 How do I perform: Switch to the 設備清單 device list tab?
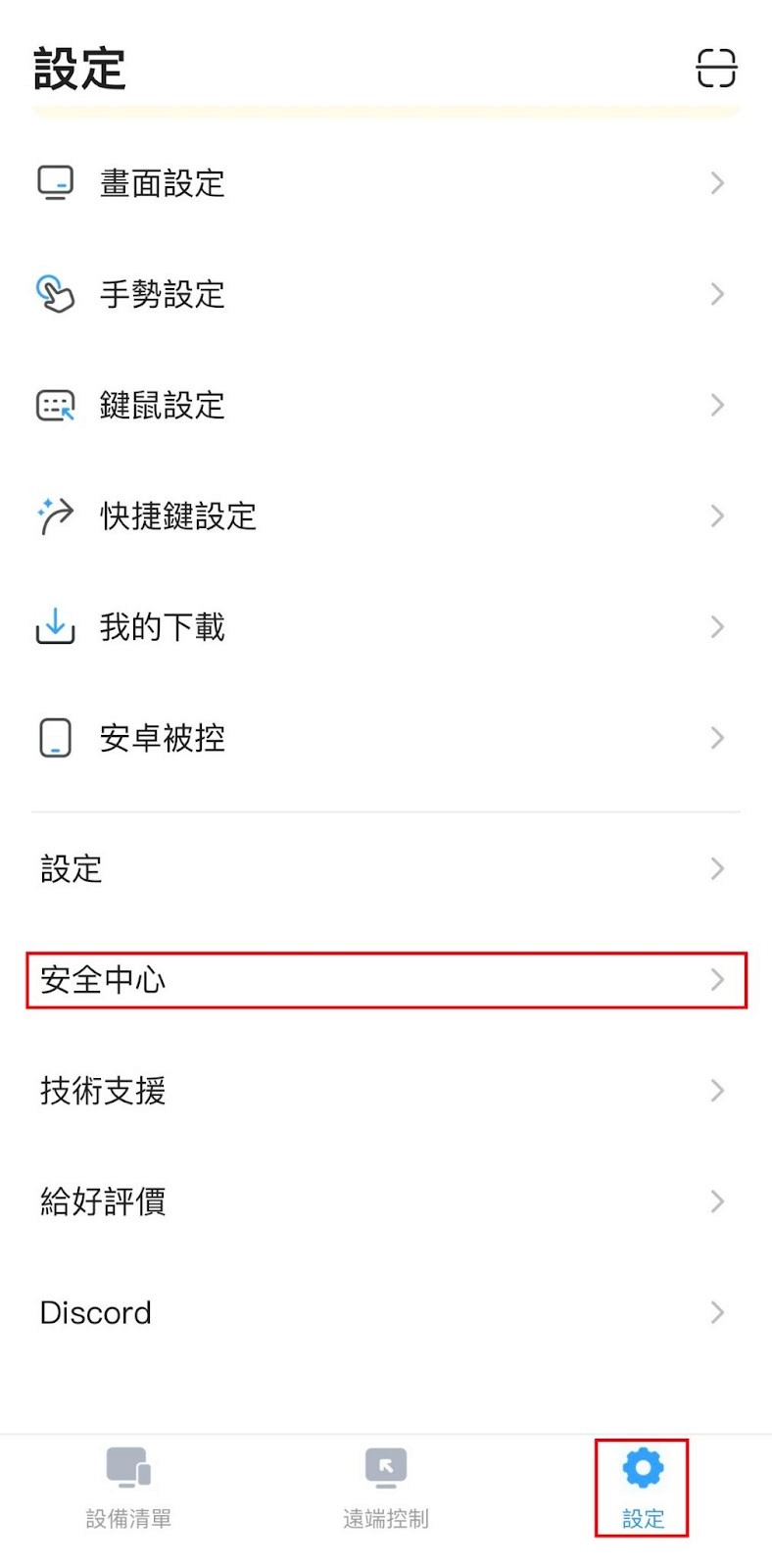pos(128,1488)
